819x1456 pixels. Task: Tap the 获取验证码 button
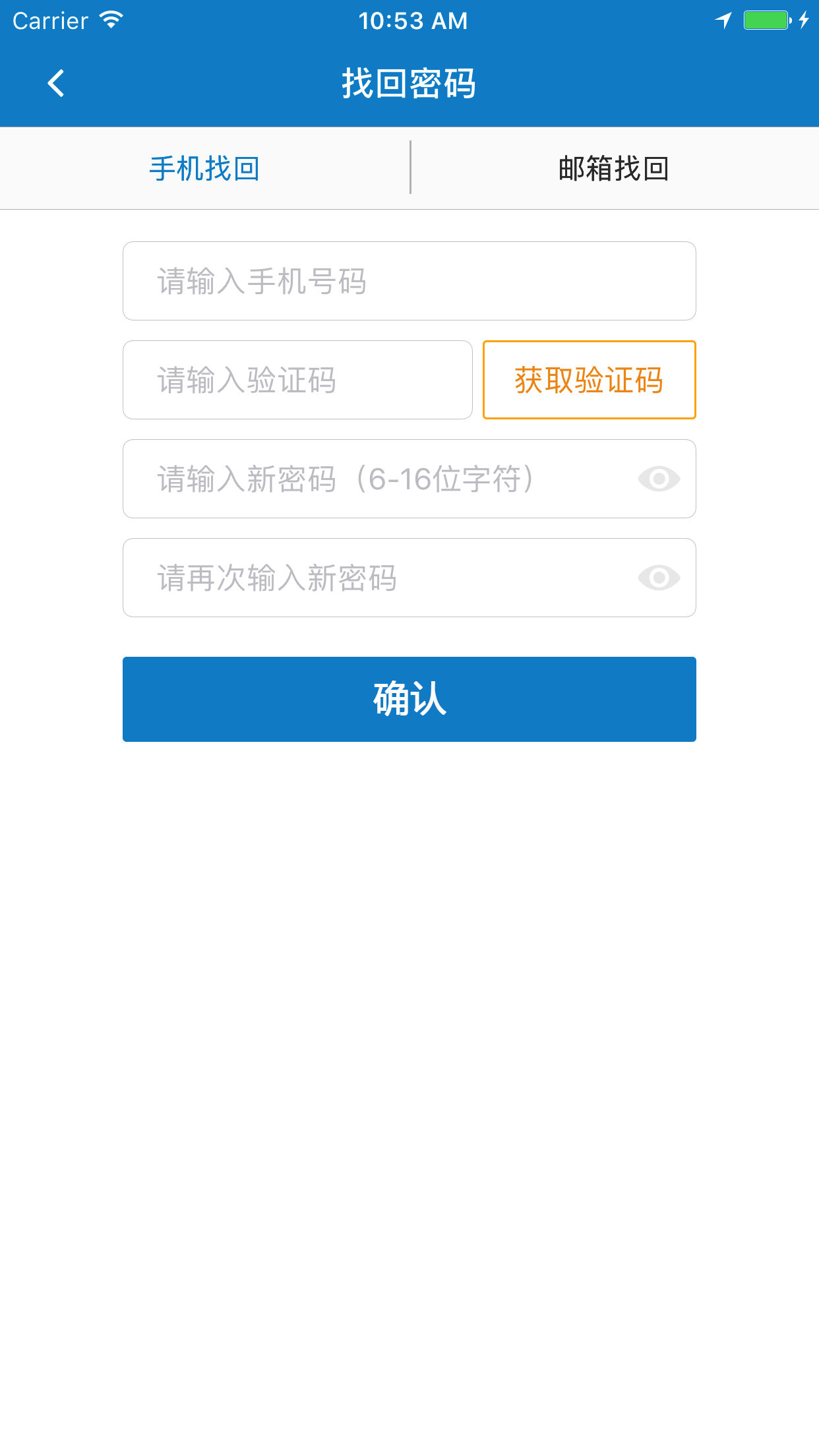click(x=590, y=380)
